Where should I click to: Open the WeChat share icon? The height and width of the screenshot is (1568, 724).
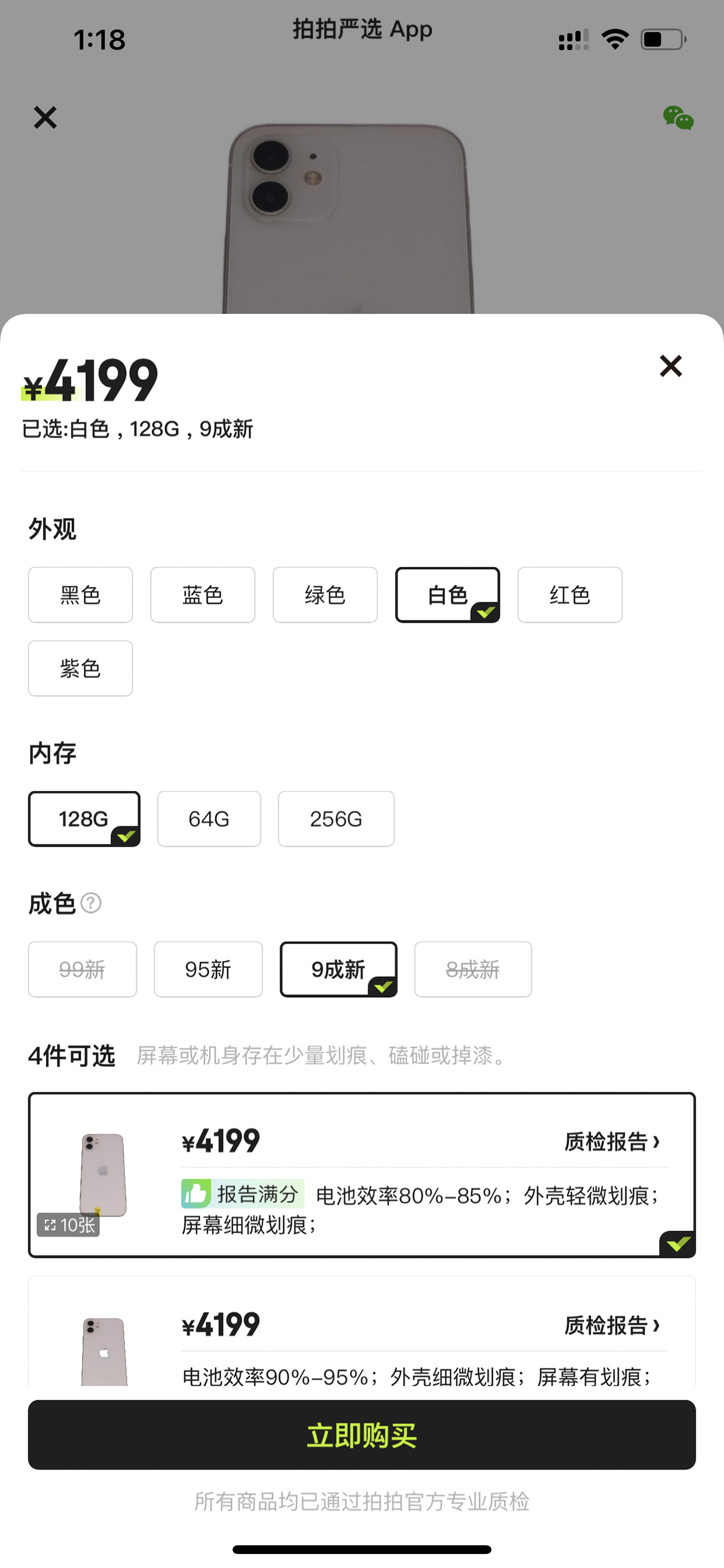pyautogui.click(x=678, y=117)
